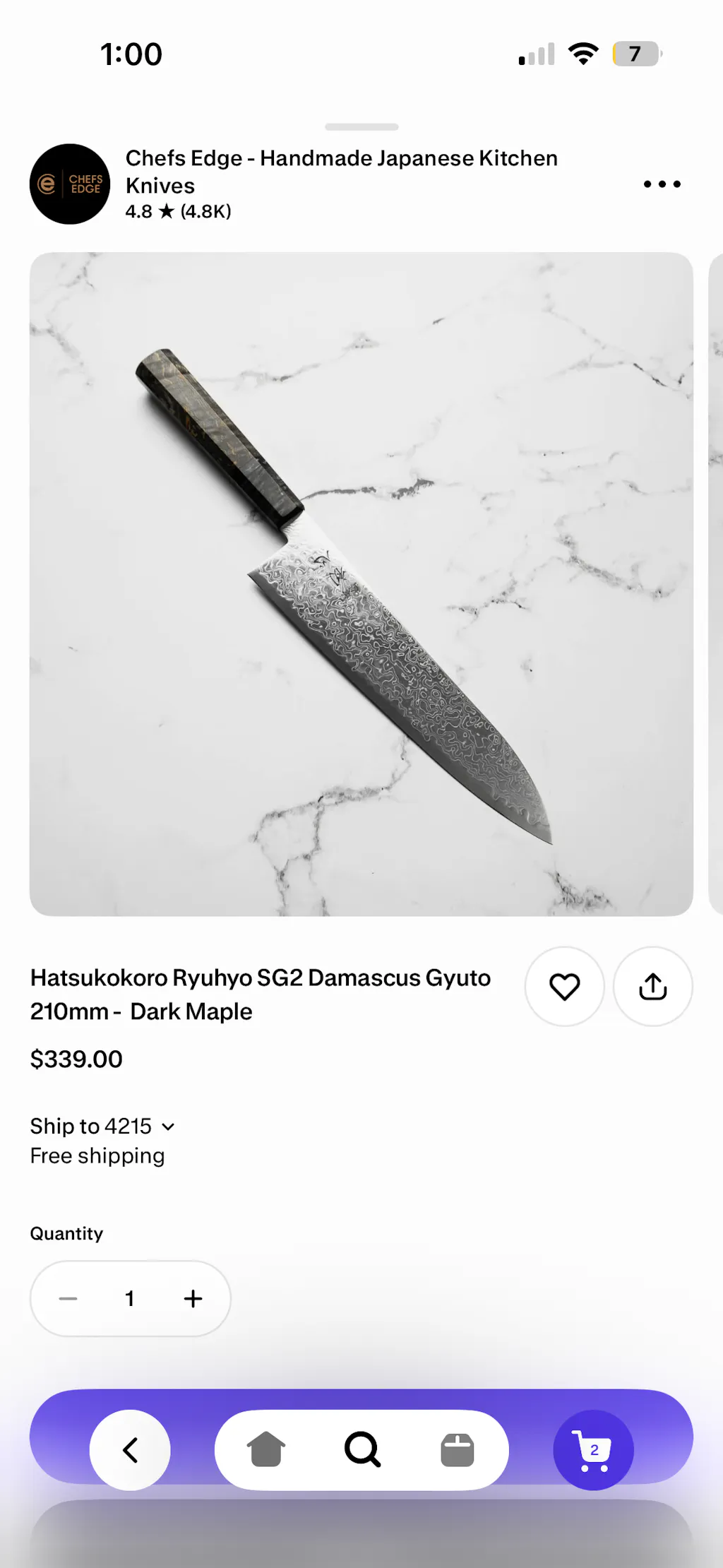Decrease quantity with the minus button
This screenshot has height=1568, width=723.
[68, 1298]
